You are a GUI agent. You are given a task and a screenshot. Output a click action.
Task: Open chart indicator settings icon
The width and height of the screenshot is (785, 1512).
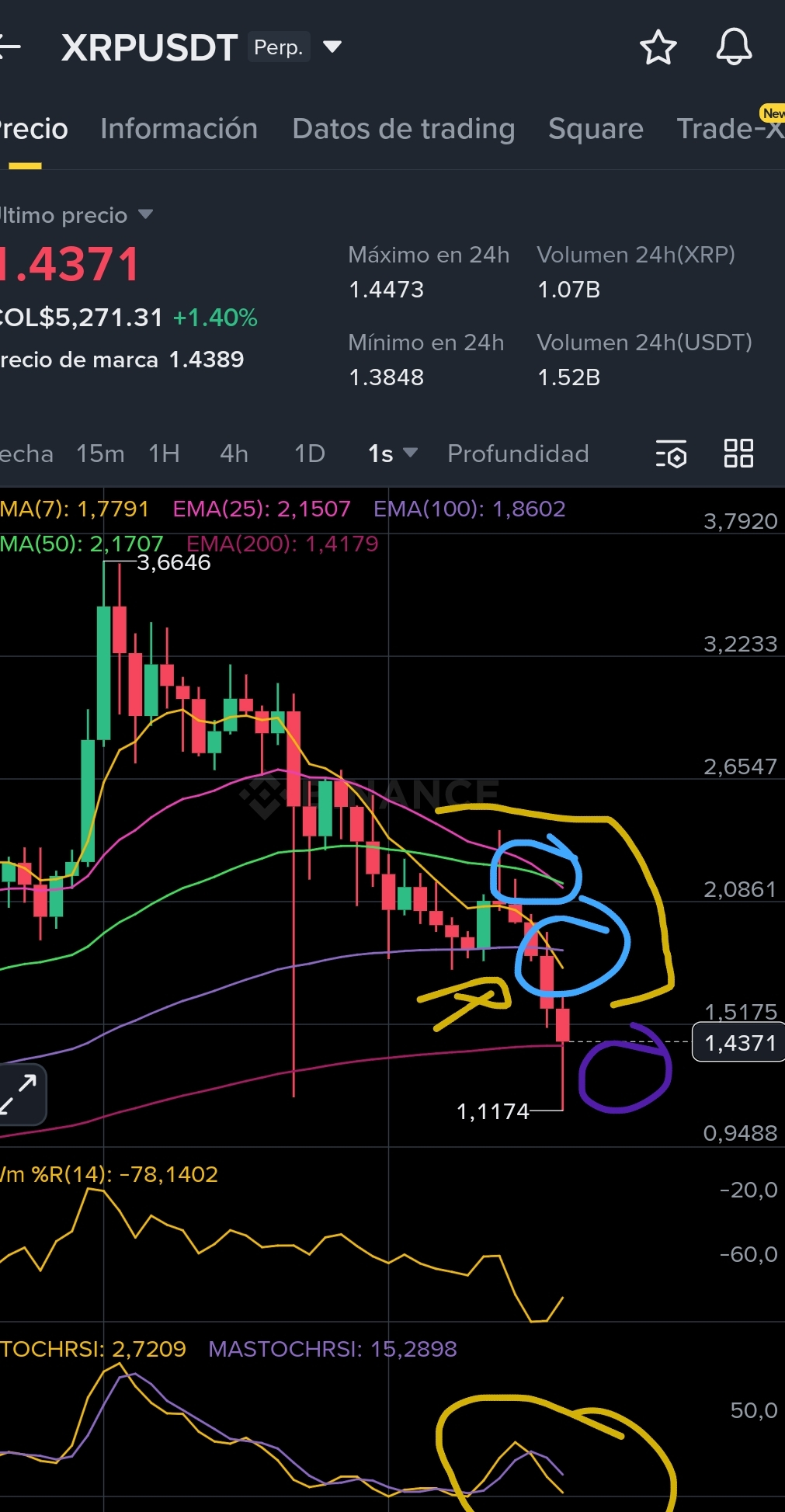[671, 454]
